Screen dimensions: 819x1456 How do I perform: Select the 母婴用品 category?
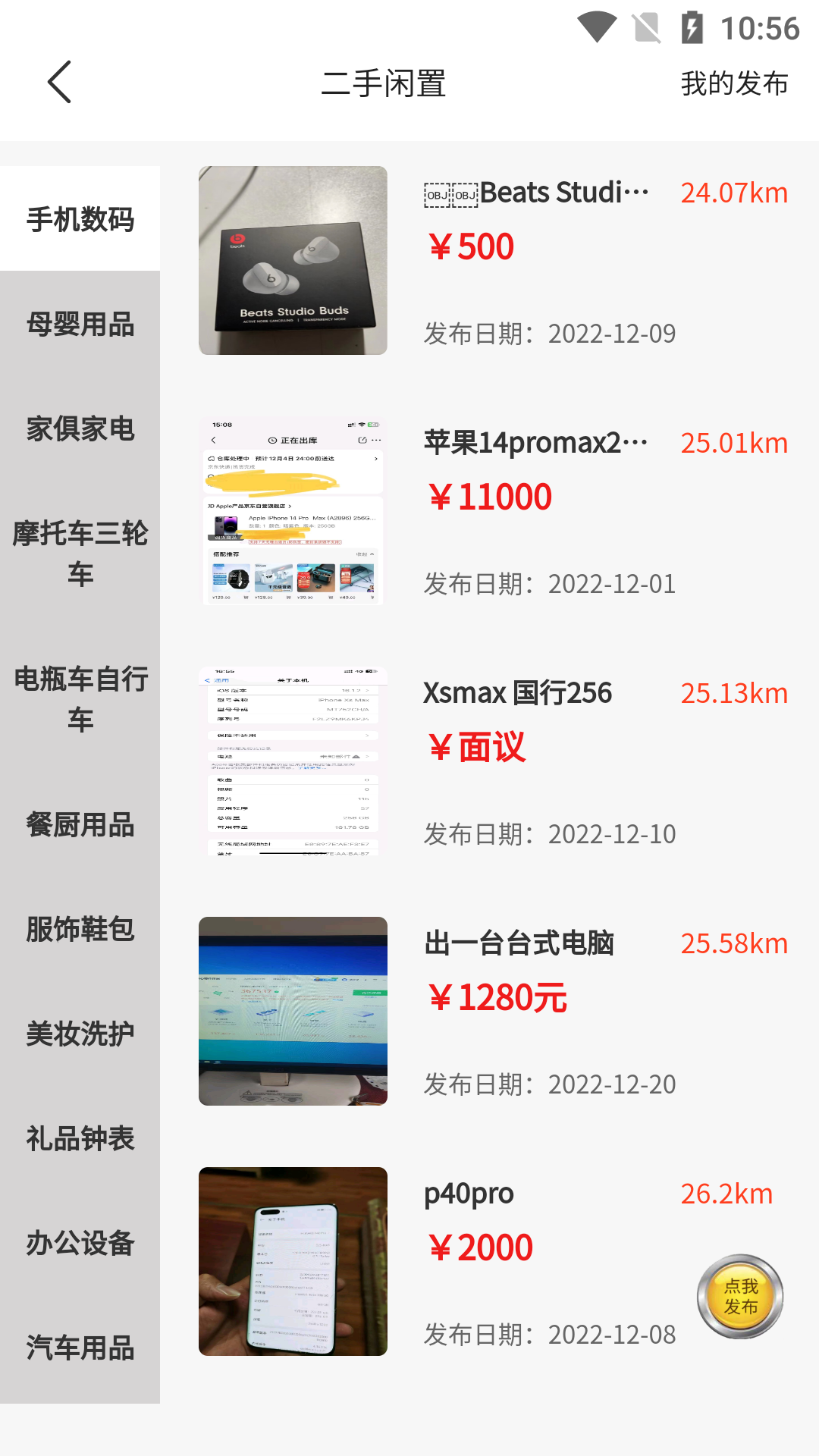click(79, 326)
